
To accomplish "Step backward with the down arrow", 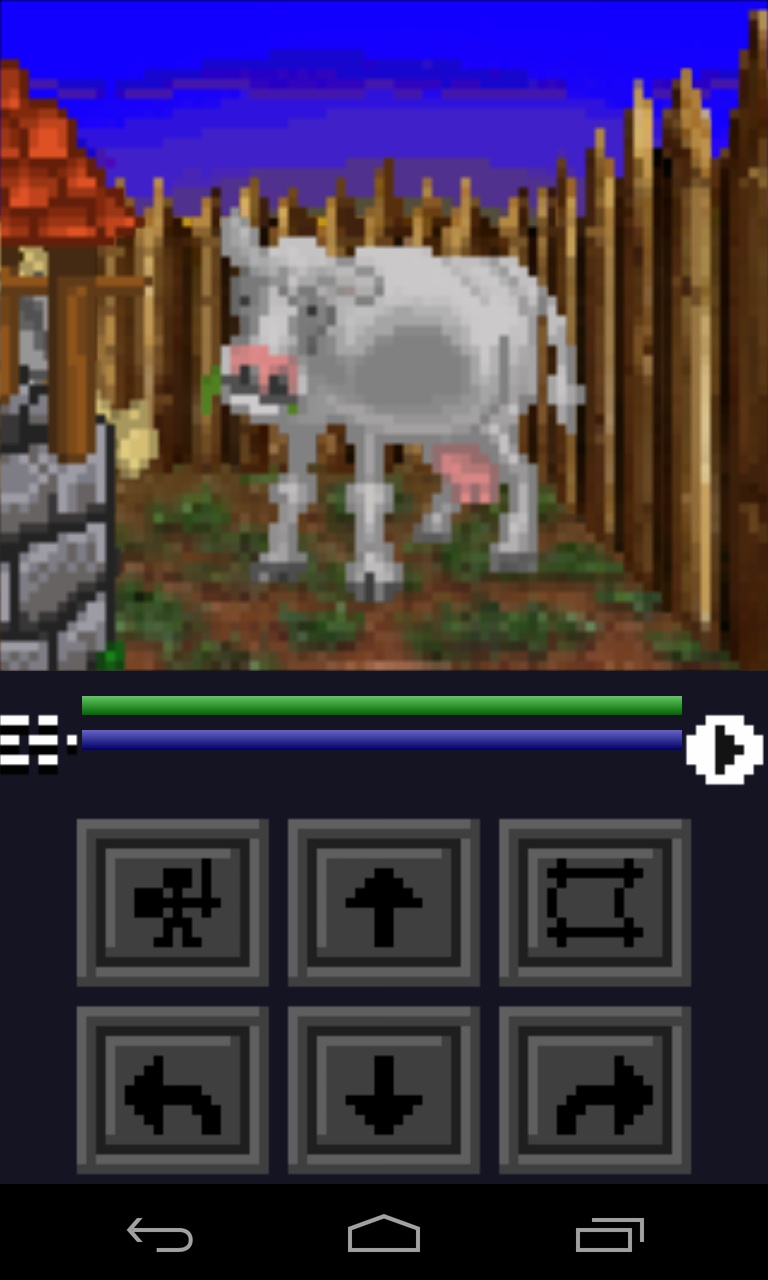I will click(x=384, y=1090).
